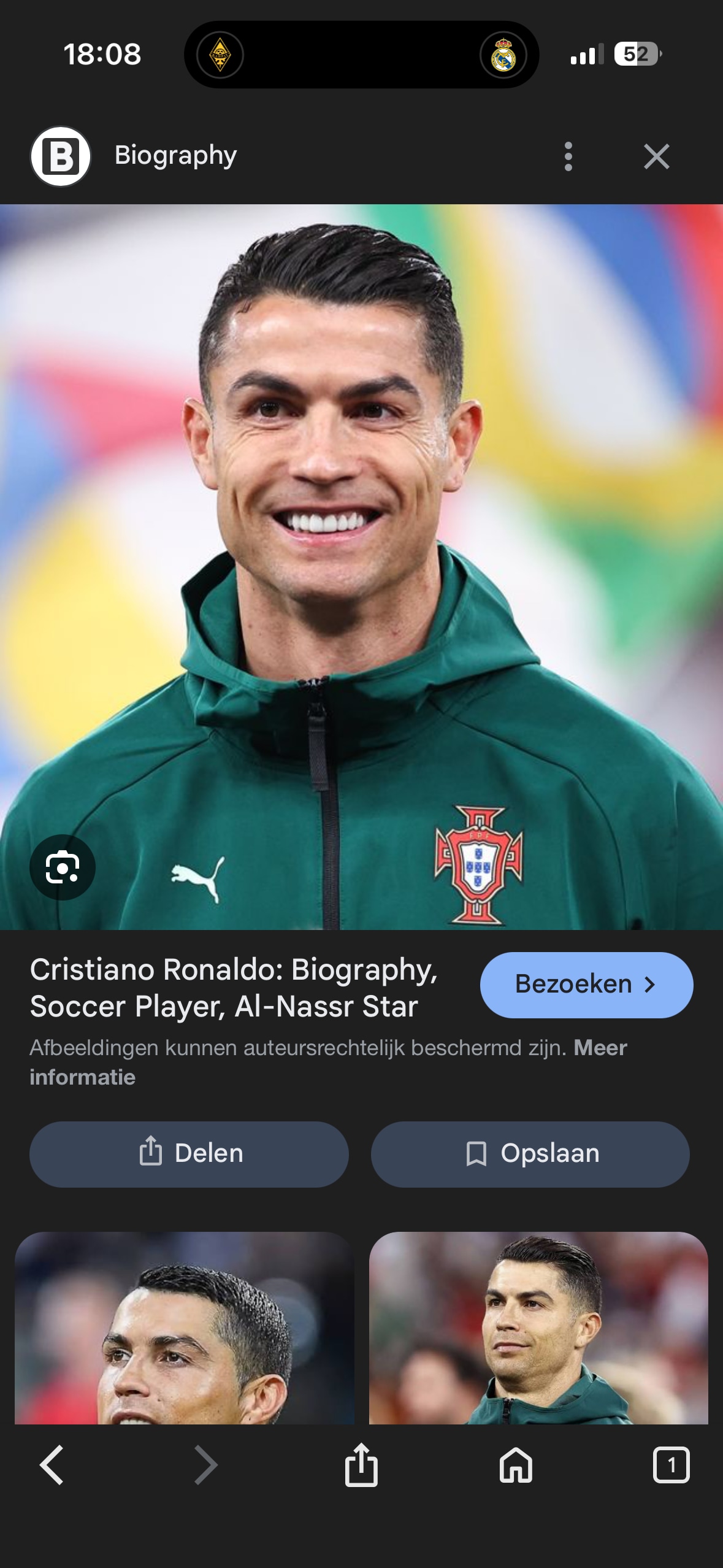Image resolution: width=723 pixels, height=1568 pixels.
Task: Go to the browser home page
Action: click(x=516, y=1465)
